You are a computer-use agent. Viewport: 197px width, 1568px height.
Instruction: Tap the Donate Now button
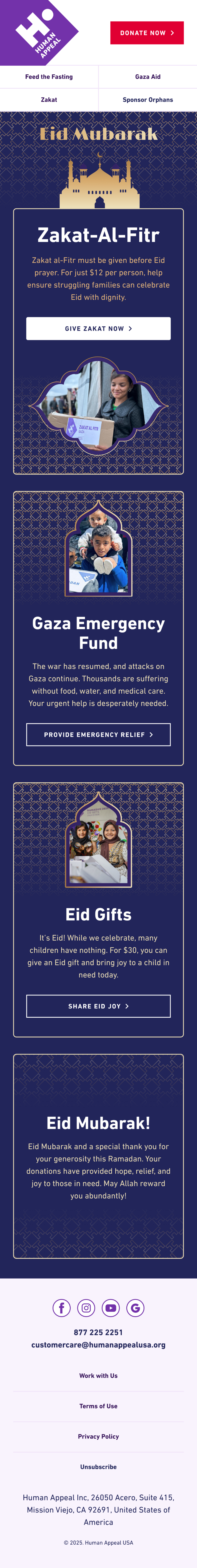click(x=147, y=33)
